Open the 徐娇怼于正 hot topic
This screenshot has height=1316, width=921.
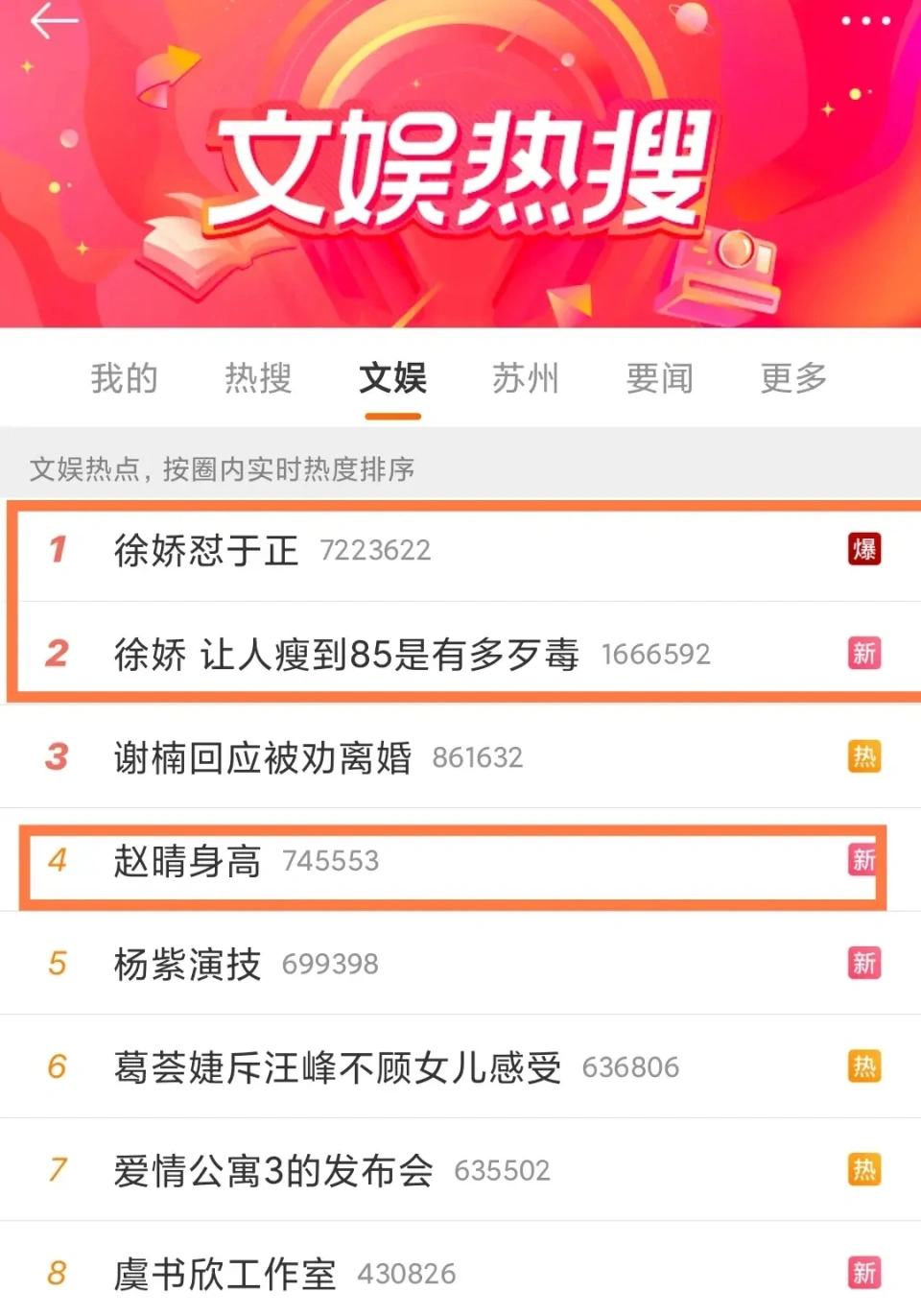pyautogui.click(x=206, y=551)
